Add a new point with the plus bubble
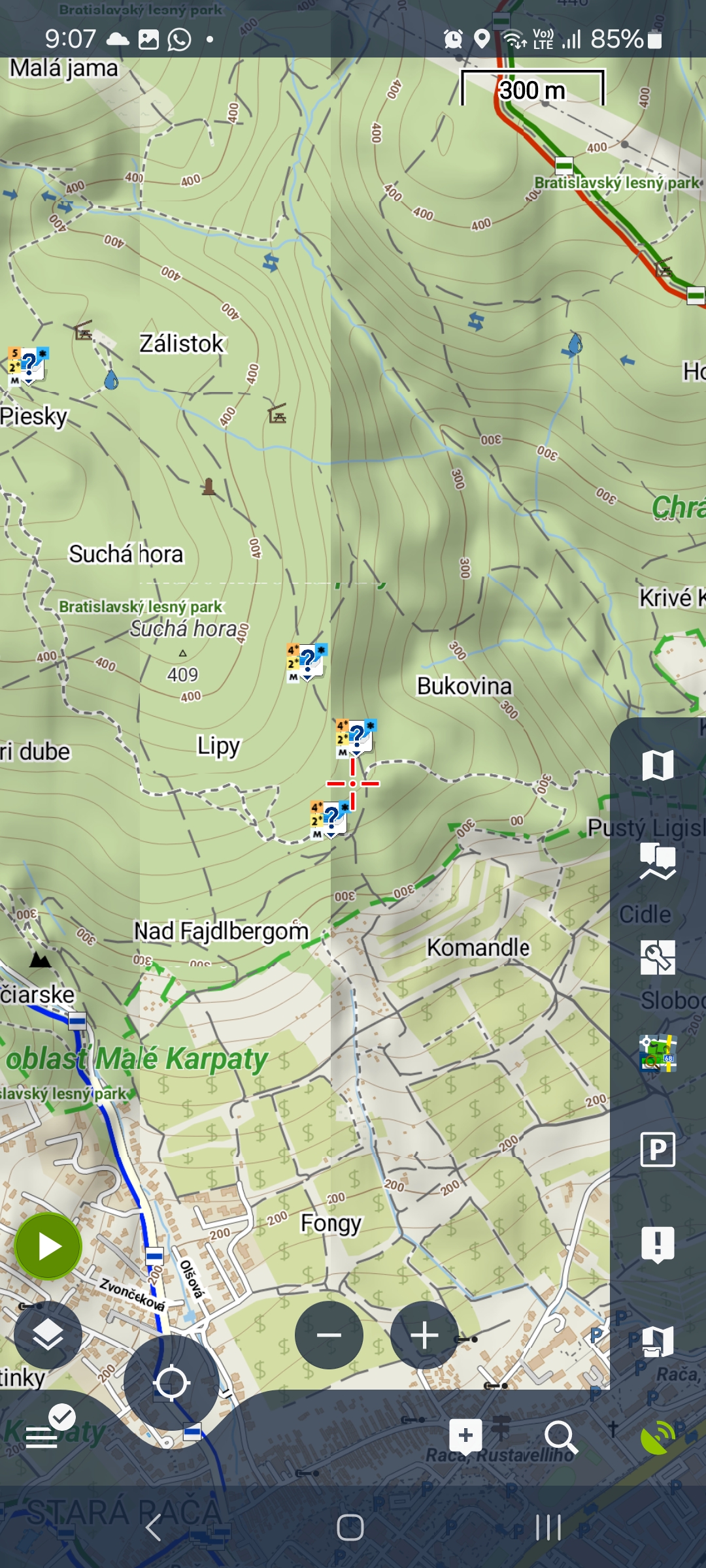The height and width of the screenshot is (1568, 706). 465,1437
